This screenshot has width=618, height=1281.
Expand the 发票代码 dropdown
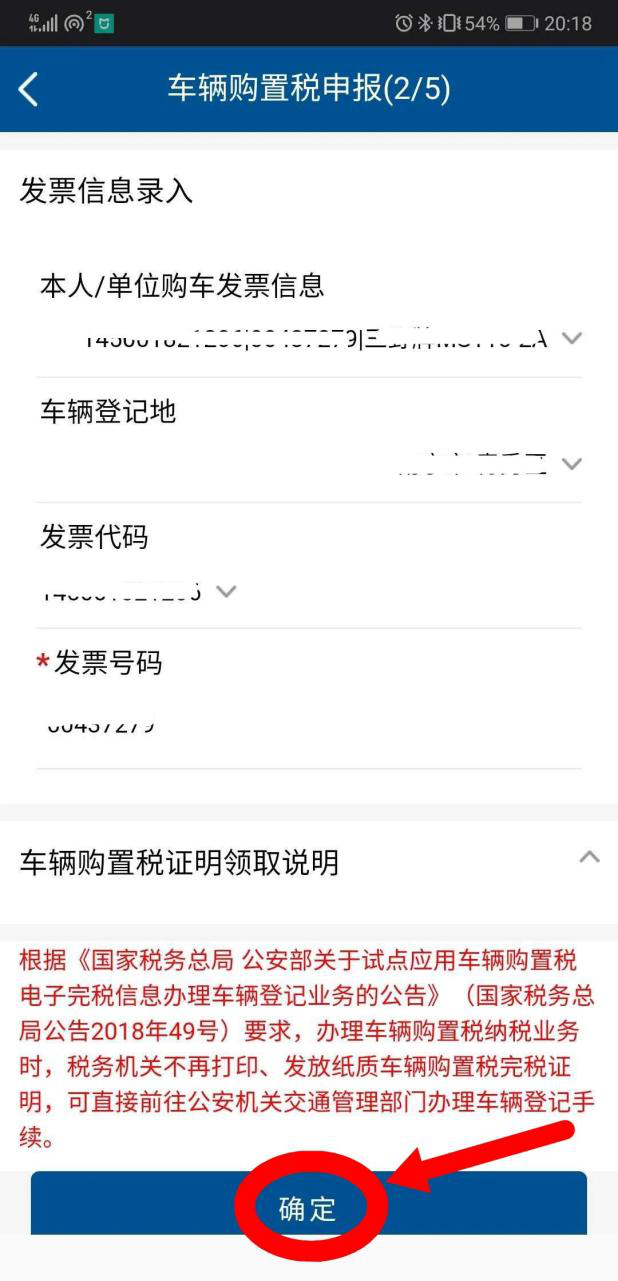pyautogui.click(x=226, y=591)
